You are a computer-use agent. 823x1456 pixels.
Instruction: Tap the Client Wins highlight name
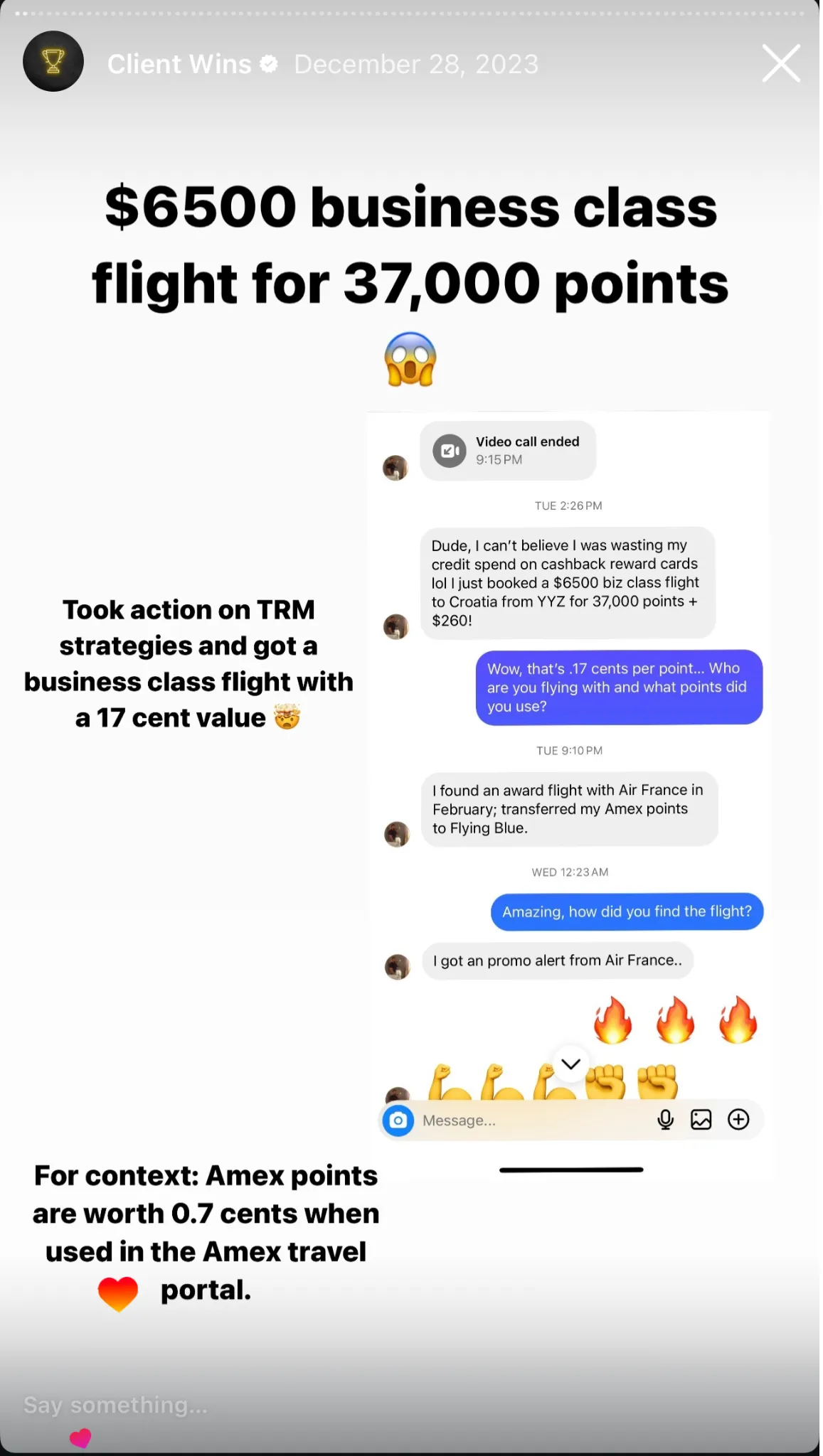(179, 64)
